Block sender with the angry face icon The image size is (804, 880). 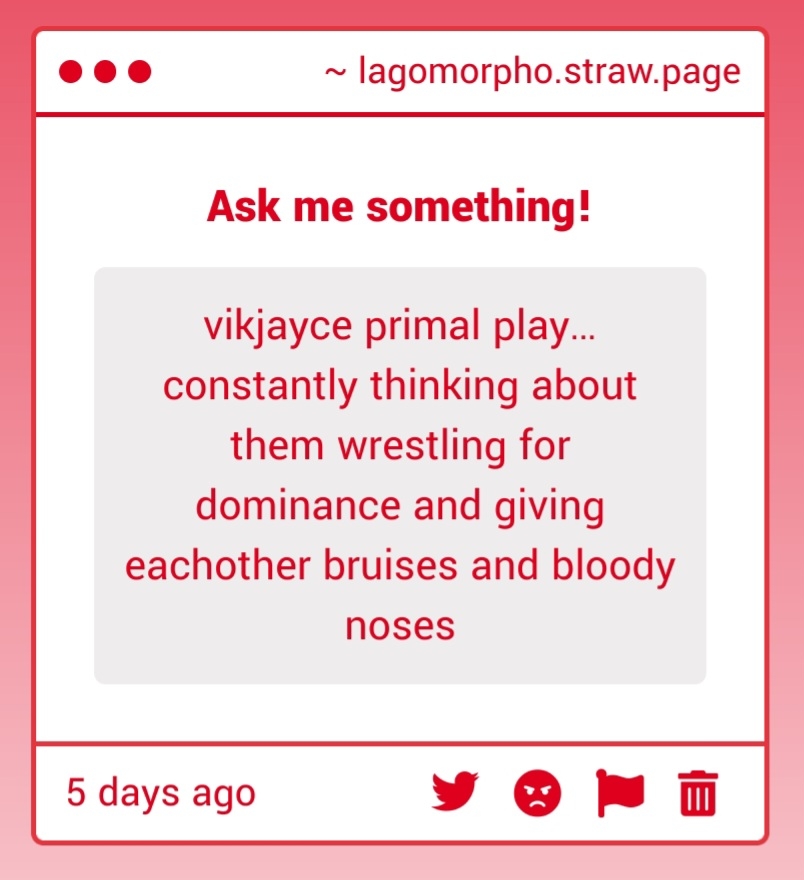[x=538, y=795]
